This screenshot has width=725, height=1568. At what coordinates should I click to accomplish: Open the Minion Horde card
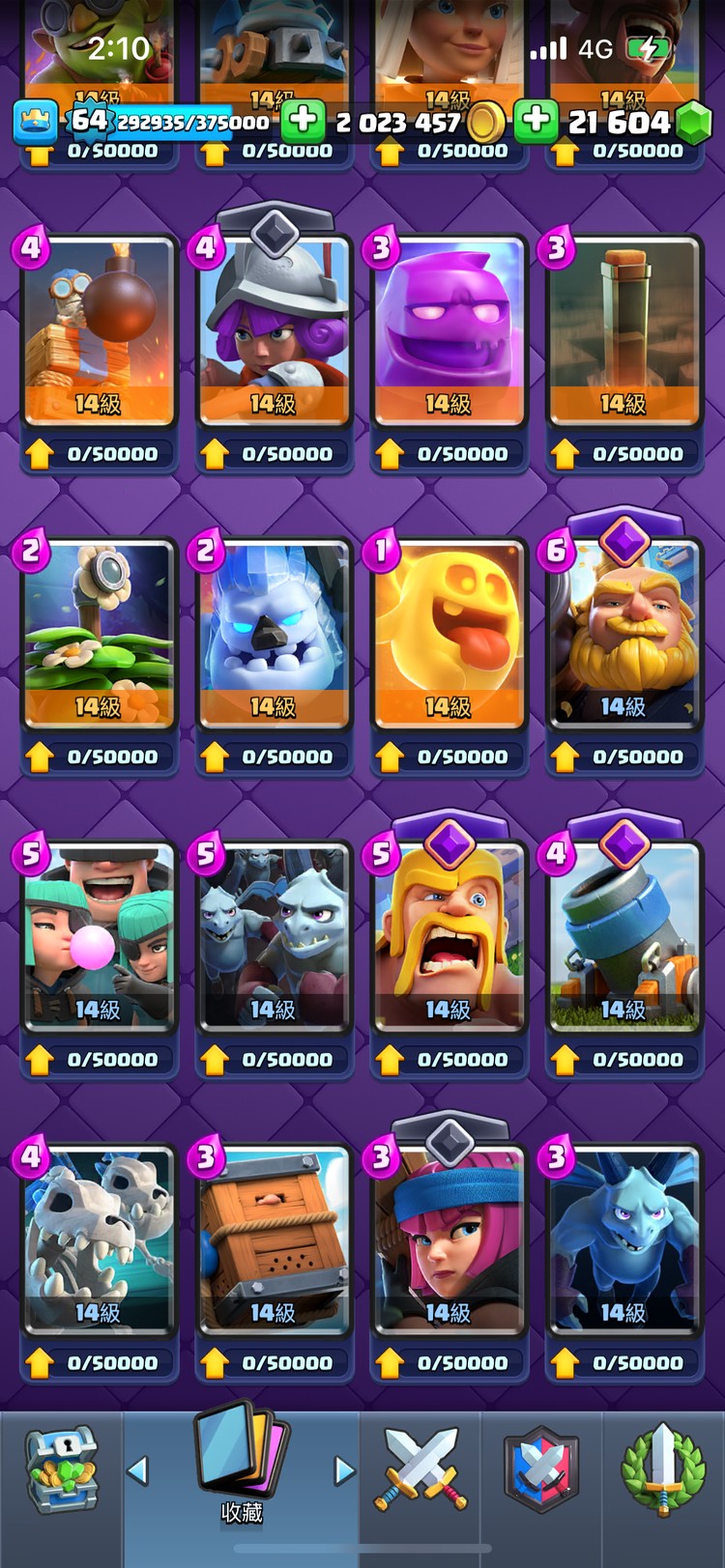coord(274,935)
